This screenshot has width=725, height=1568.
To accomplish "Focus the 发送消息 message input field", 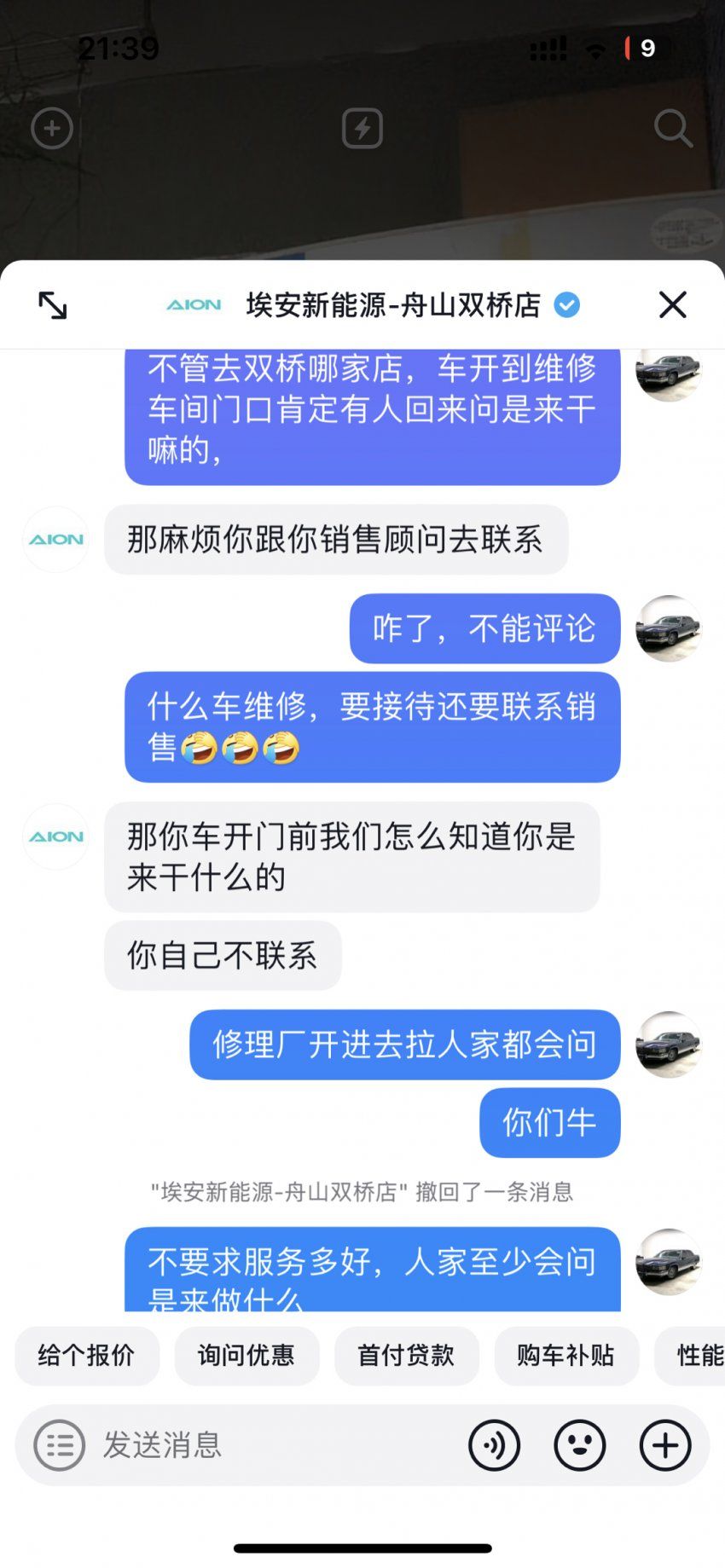I will coord(273,1444).
